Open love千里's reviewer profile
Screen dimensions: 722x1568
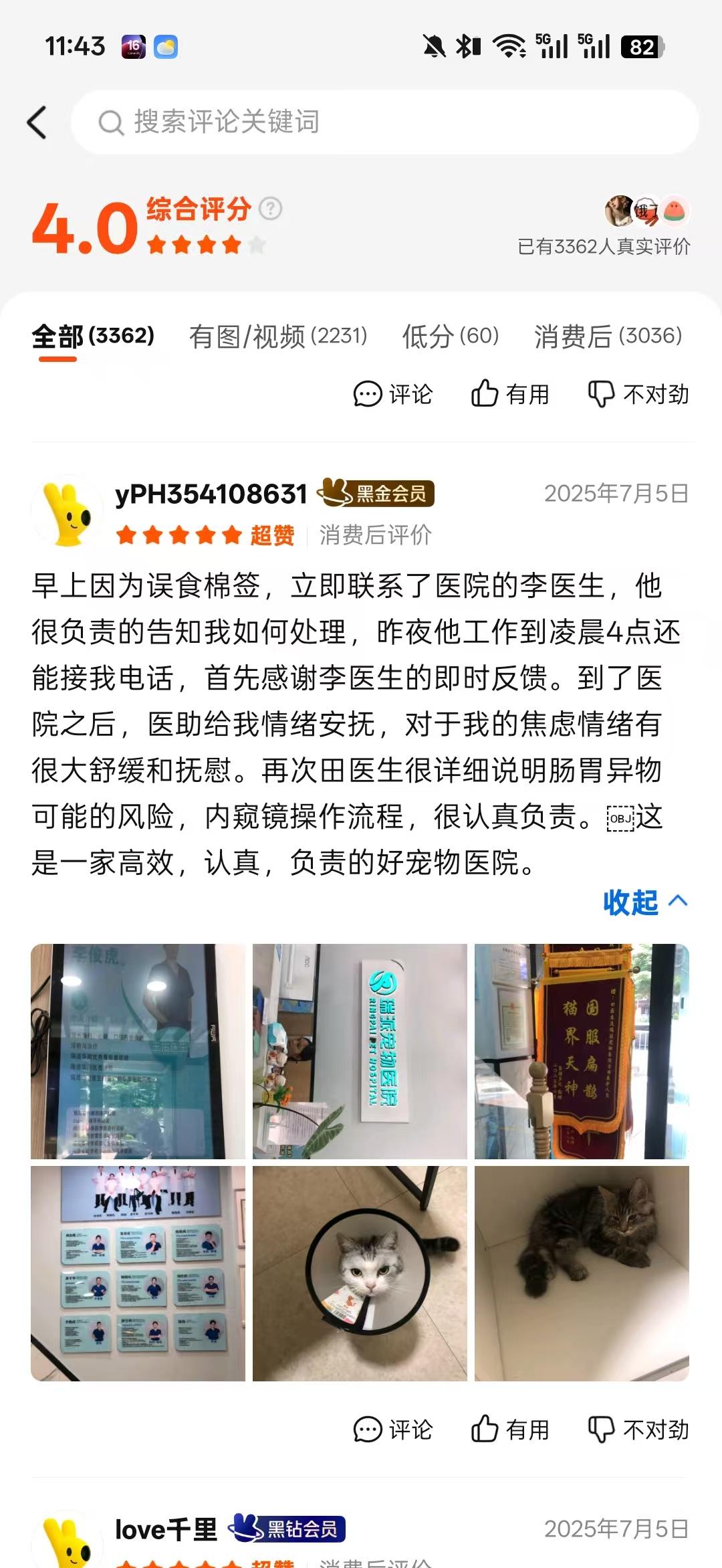pos(165,1529)
